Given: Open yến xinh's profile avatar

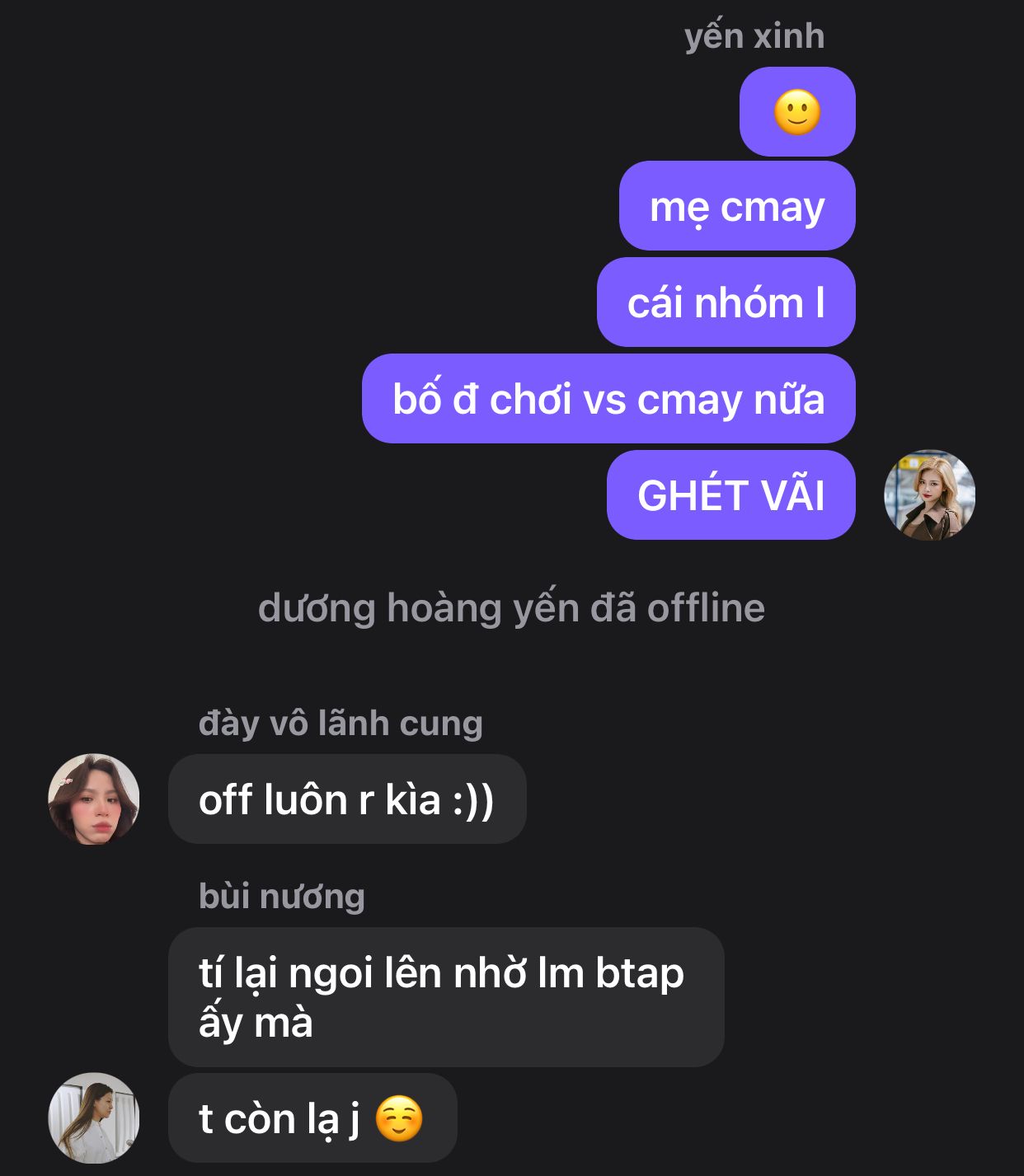Looking at the screenshot, I should click(x=929, y=495).
